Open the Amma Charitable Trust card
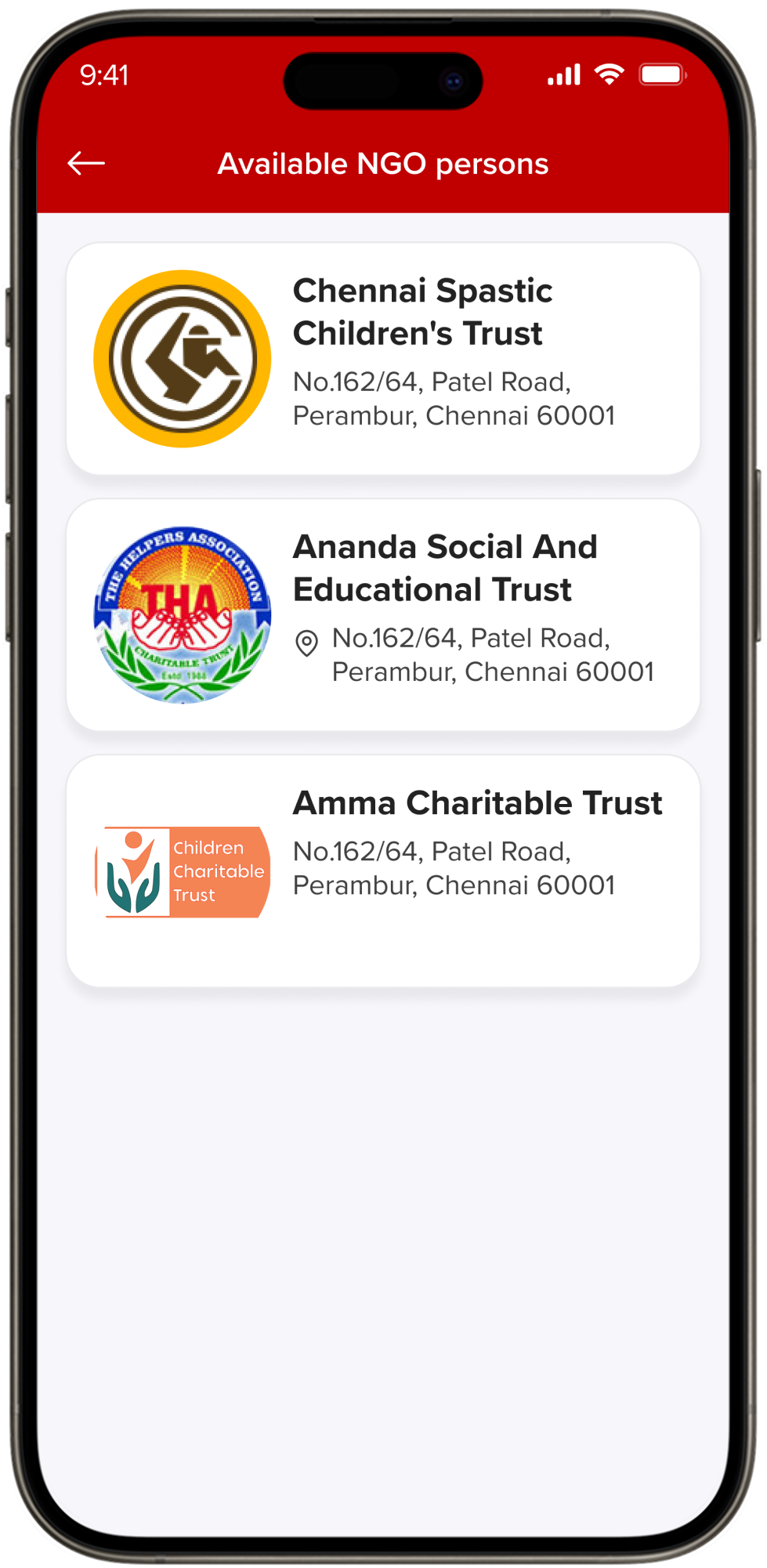 [383, 870]
